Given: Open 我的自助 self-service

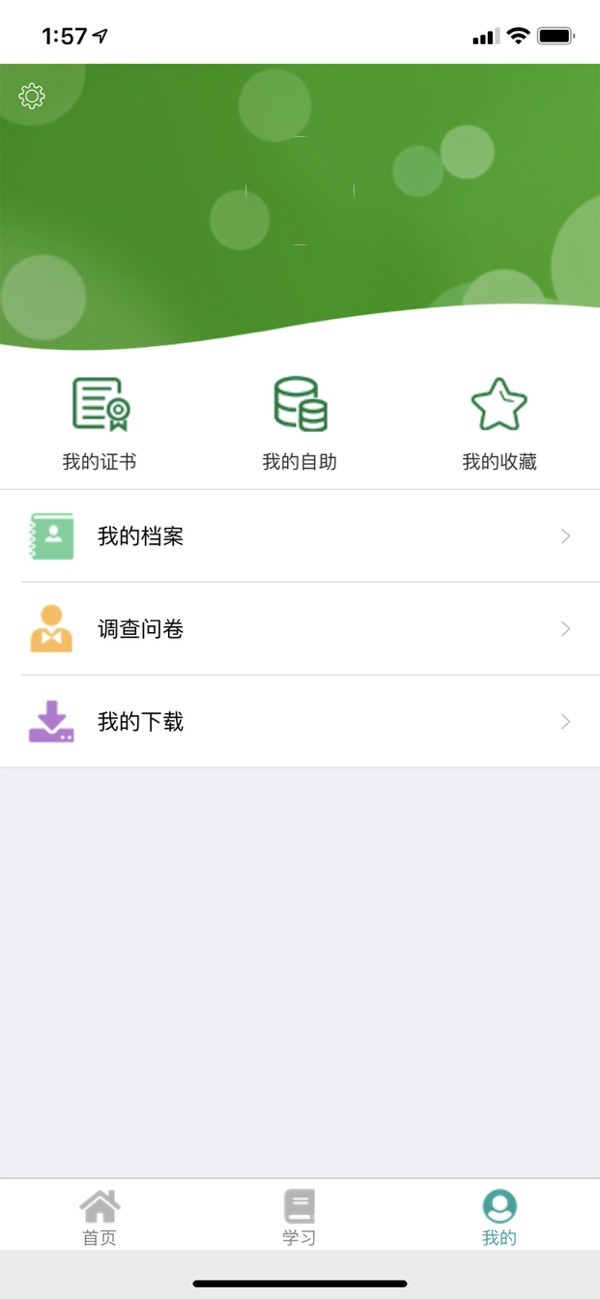Looking at the screenshot, I should [300, 422].
